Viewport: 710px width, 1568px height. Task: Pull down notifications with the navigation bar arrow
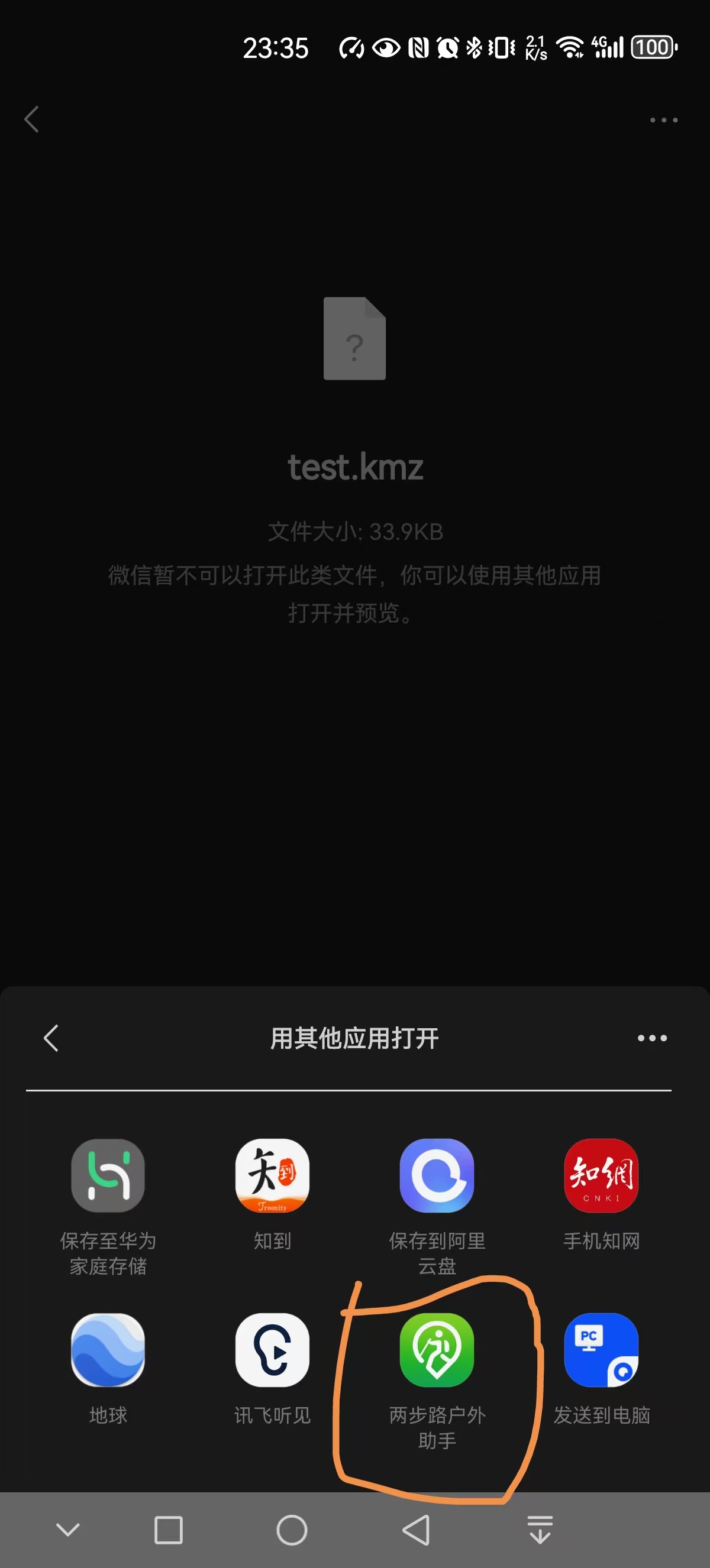click(540, 1530)
